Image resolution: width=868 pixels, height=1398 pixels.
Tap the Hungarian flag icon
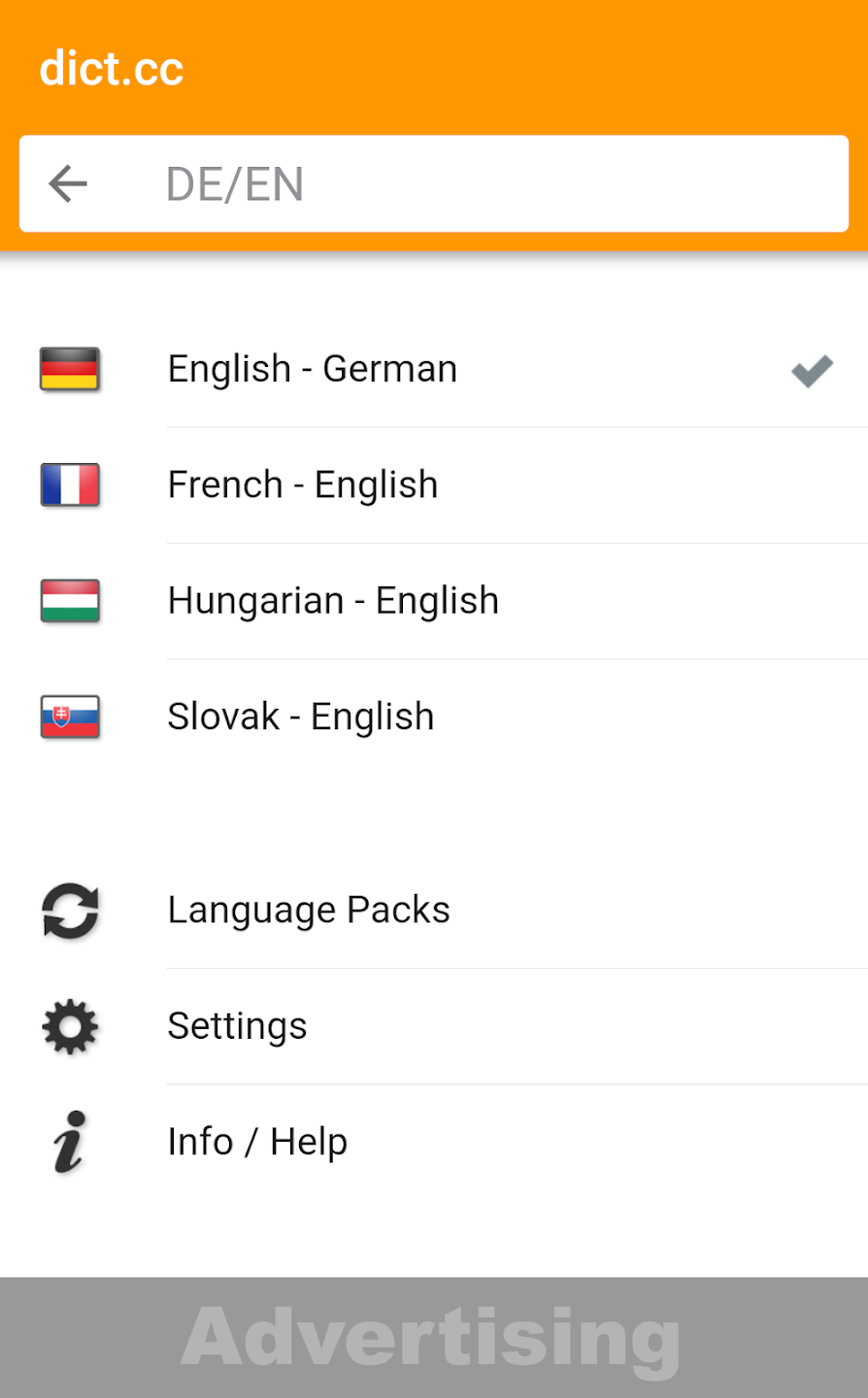pos(69,600)
